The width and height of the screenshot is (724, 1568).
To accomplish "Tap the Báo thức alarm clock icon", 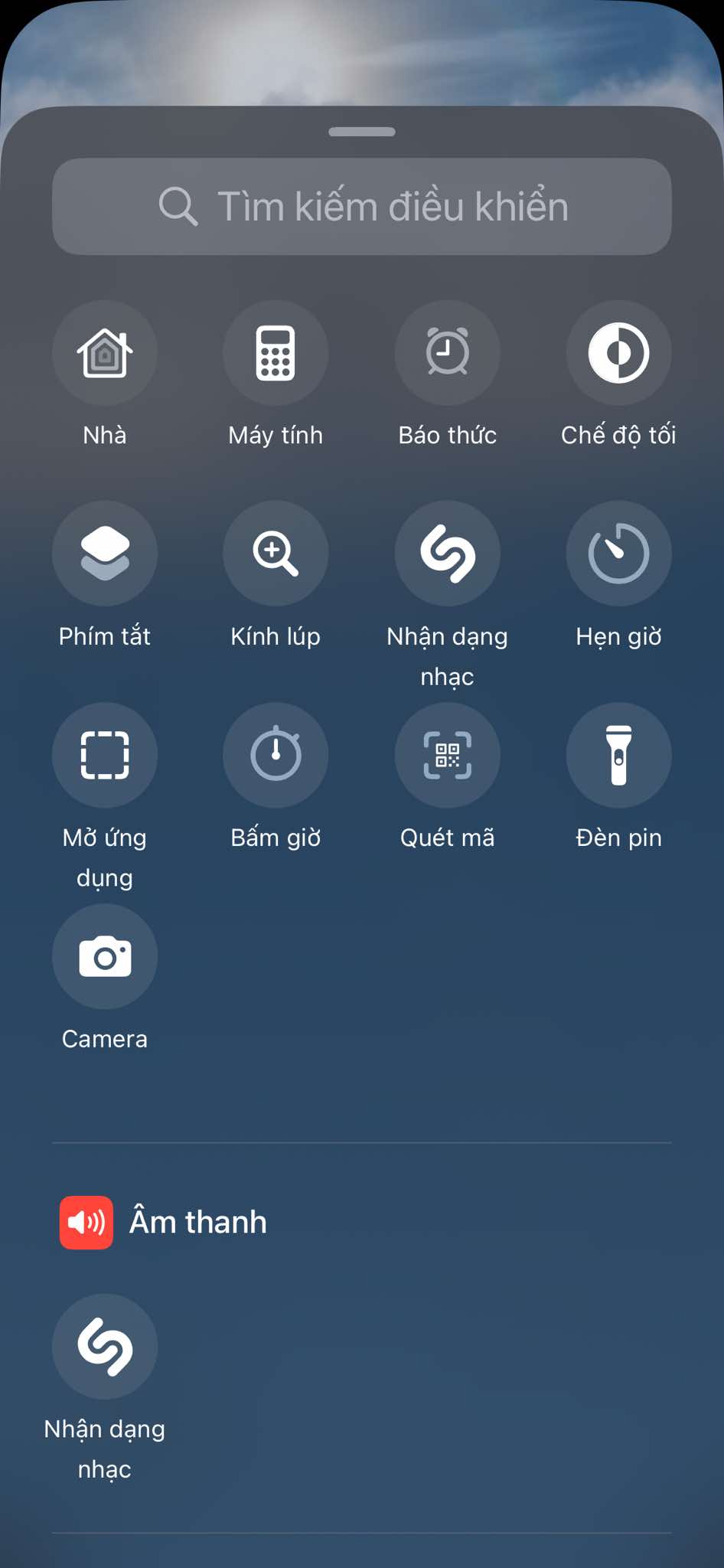I will pos(447,352).
